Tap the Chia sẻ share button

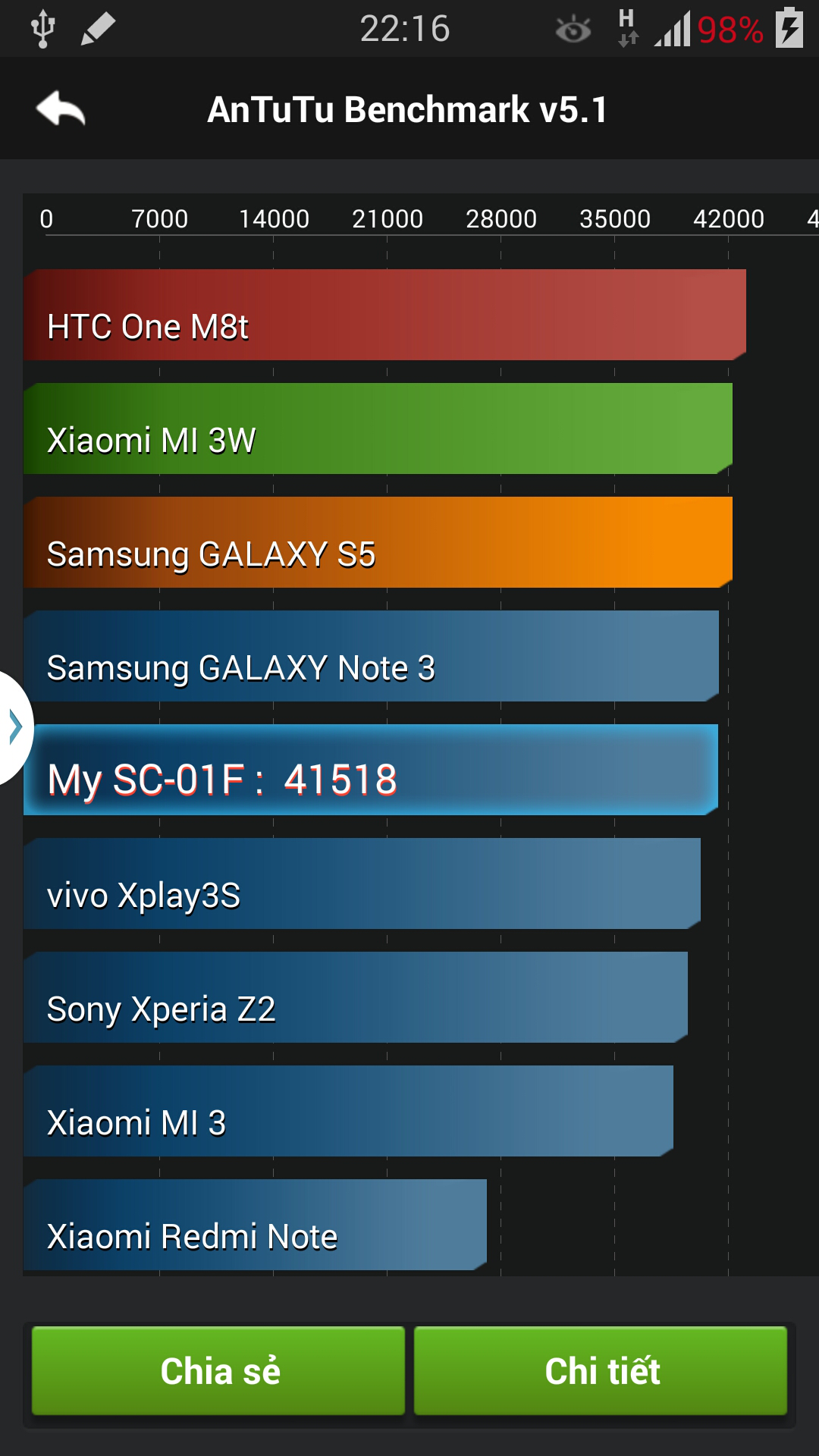[218, 1371]
